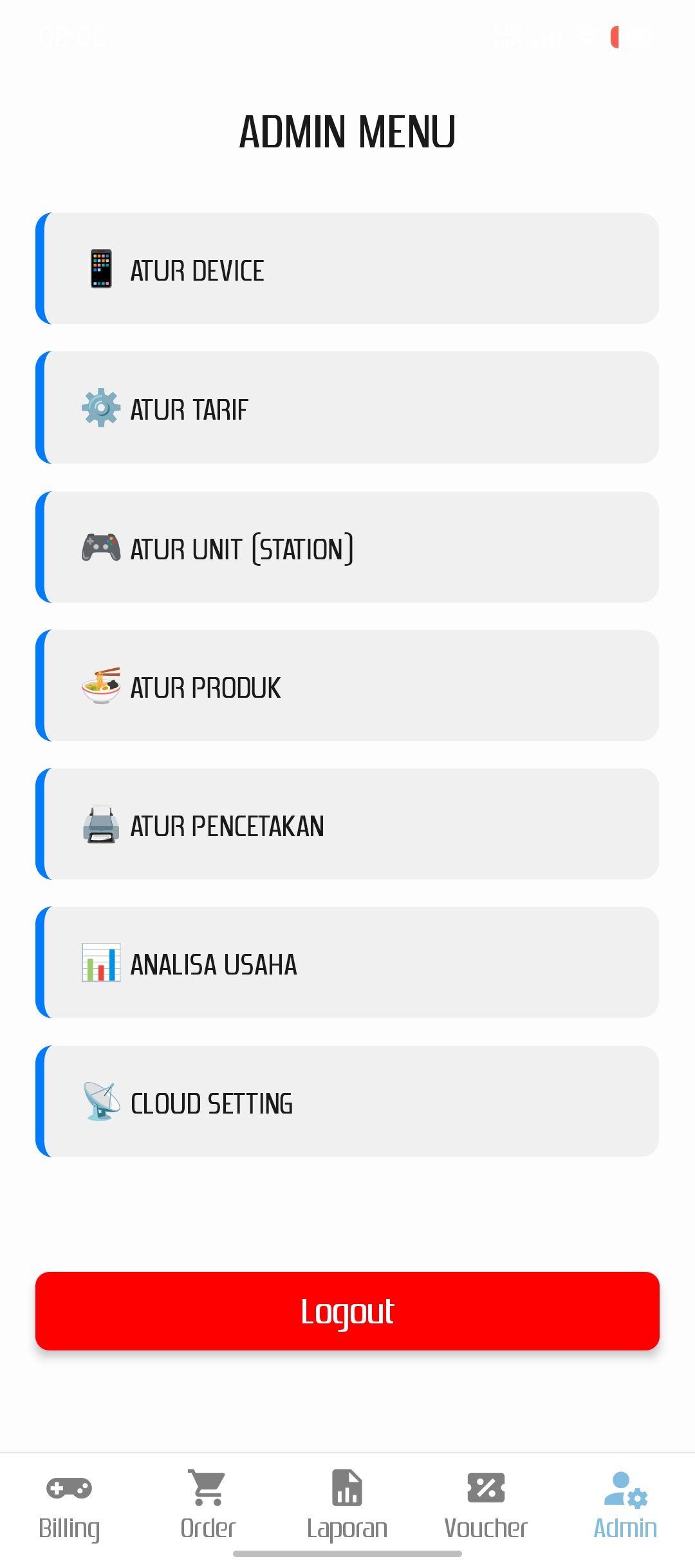The image size is (695, 1568).
Task: Select Atur Unit (Station)
Action: pyautogui.click(x=347, y=547)
